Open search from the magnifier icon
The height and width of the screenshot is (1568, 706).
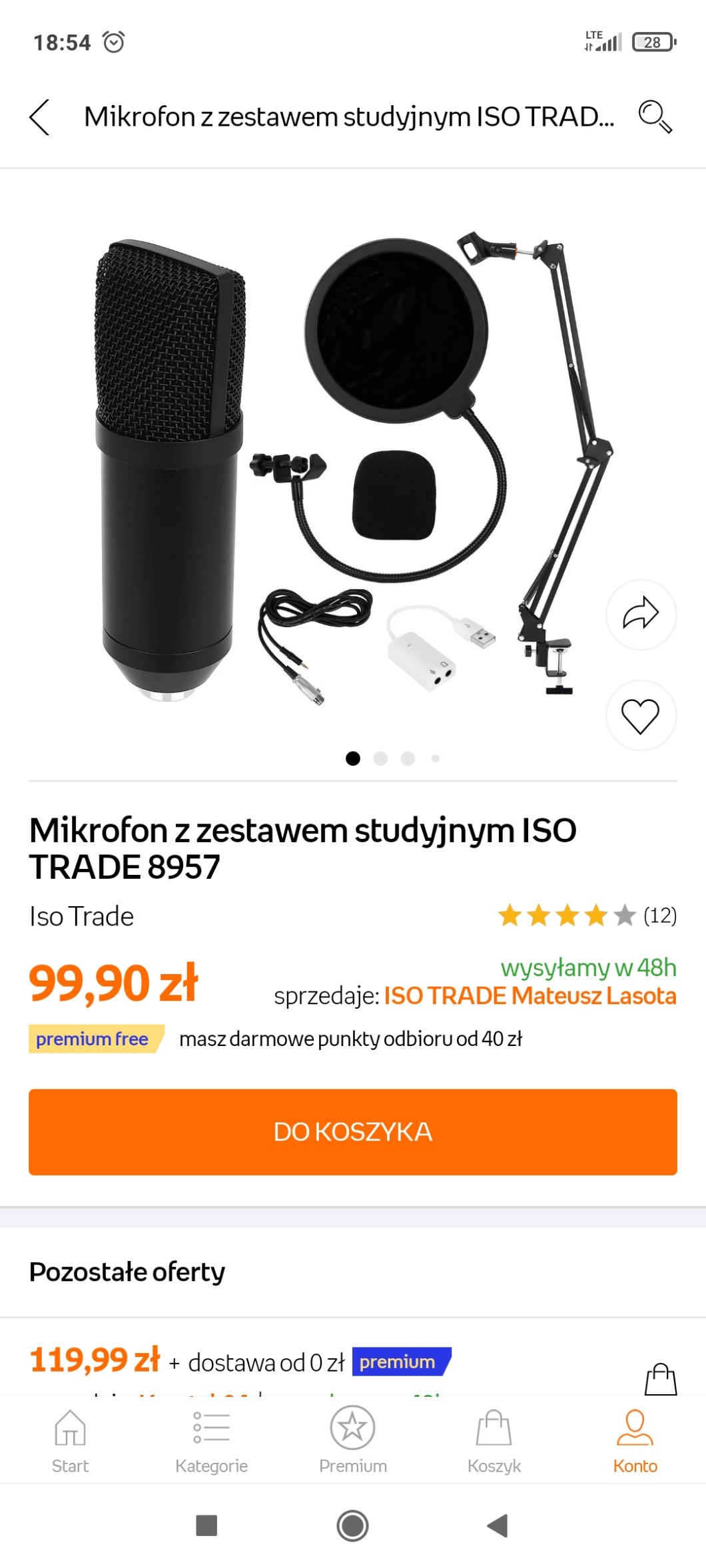coord(655,117)
